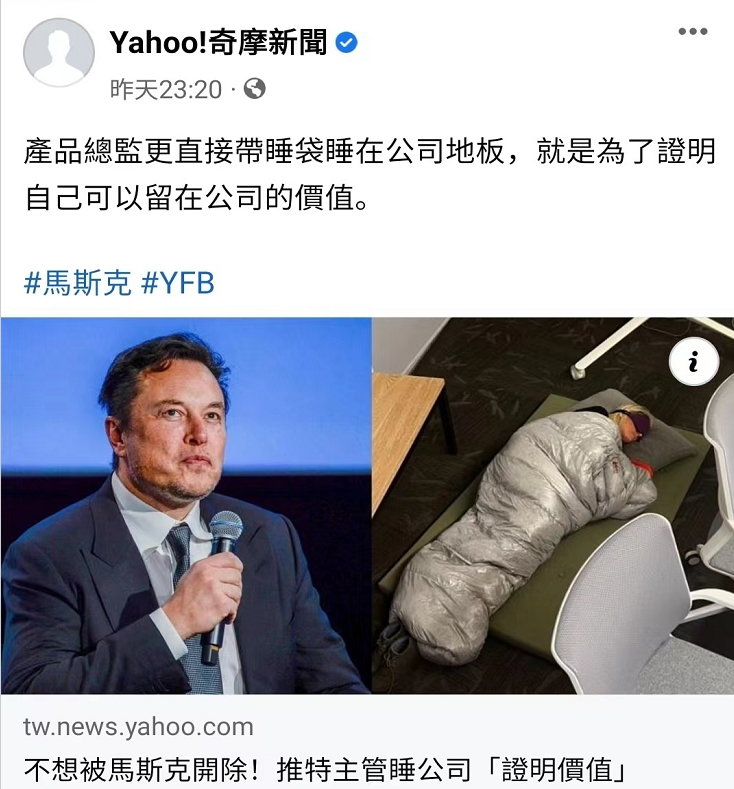Open the Yahoo!奇摩新聞 page profile picture
This screenshot has width=734, height=789.
pos(59,52)
